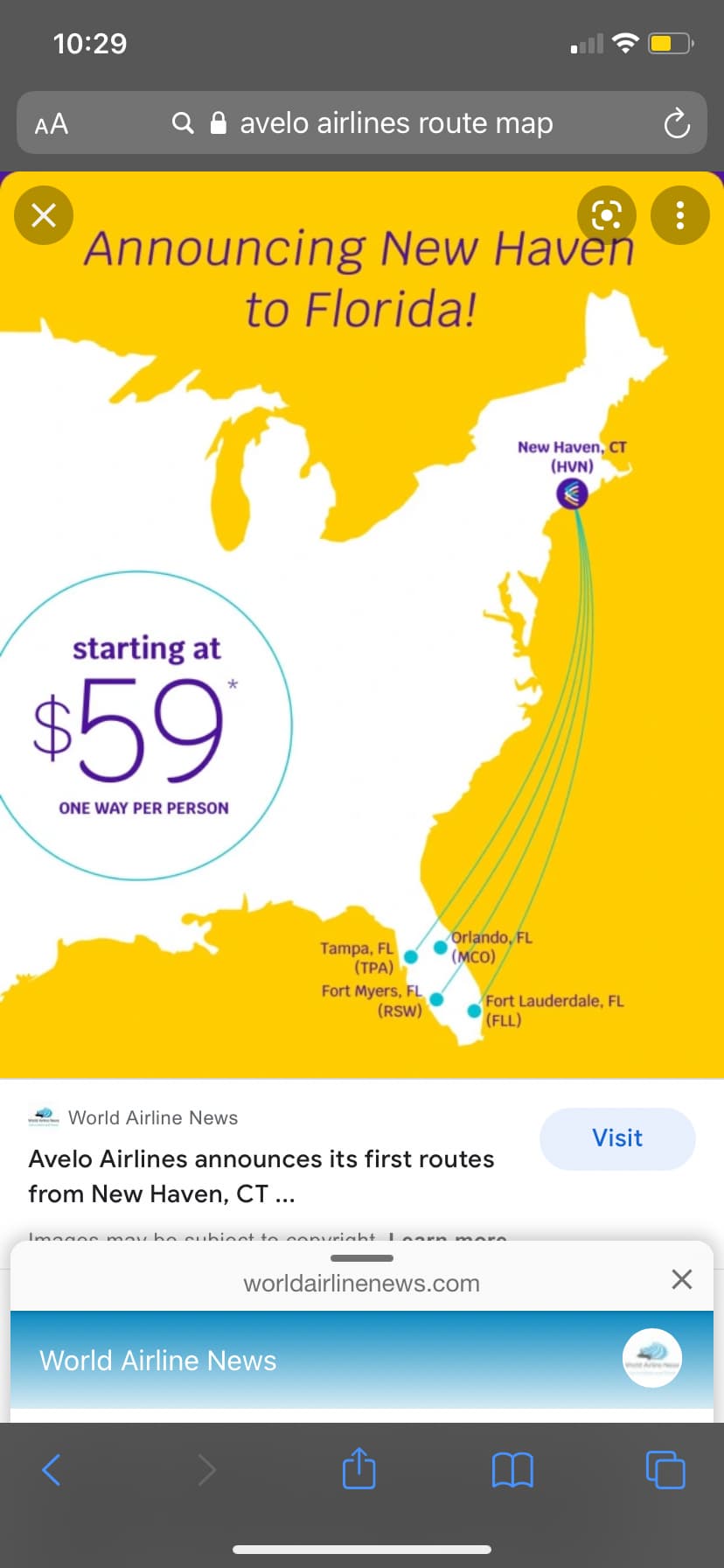This screenshot has height=1568, width=724.
Task: Expand the sheet using its grabber handle
Action: tap(362, 1258)
